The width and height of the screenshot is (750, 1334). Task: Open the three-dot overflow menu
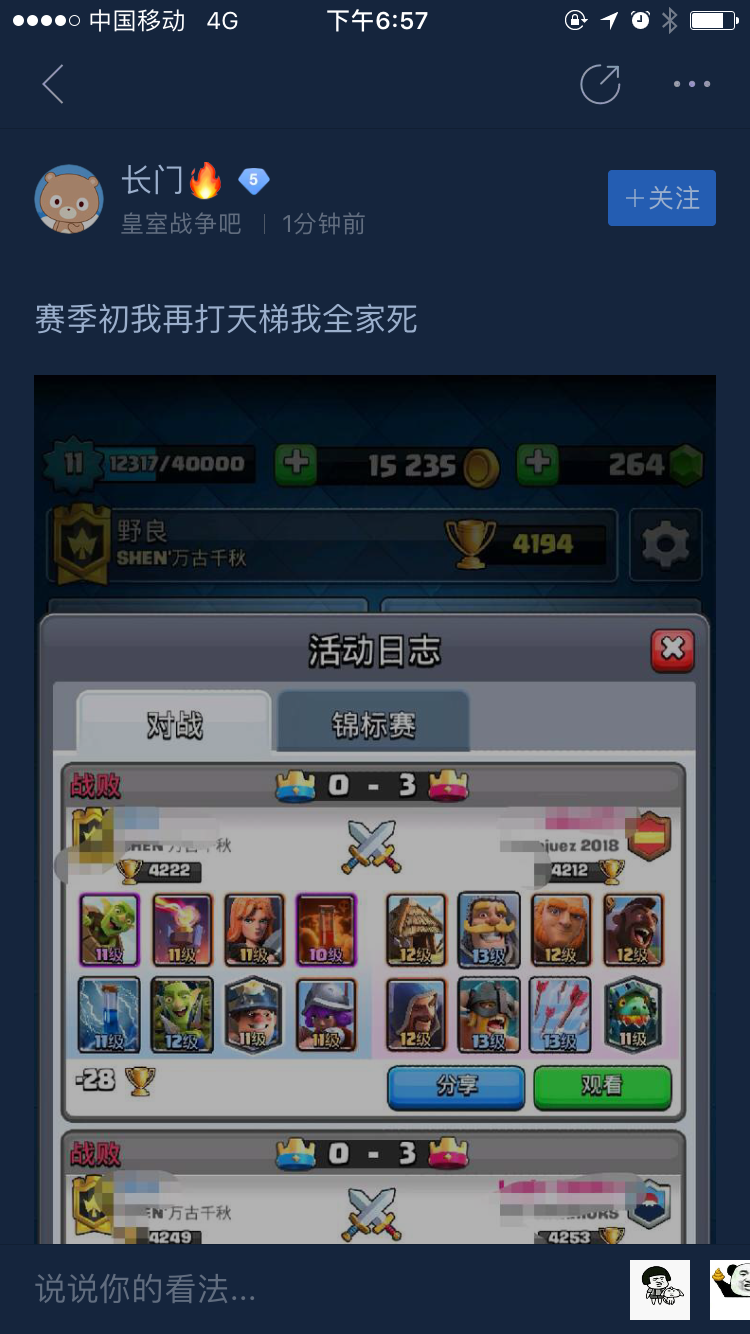pyautogui.click(x=692, y=85)
